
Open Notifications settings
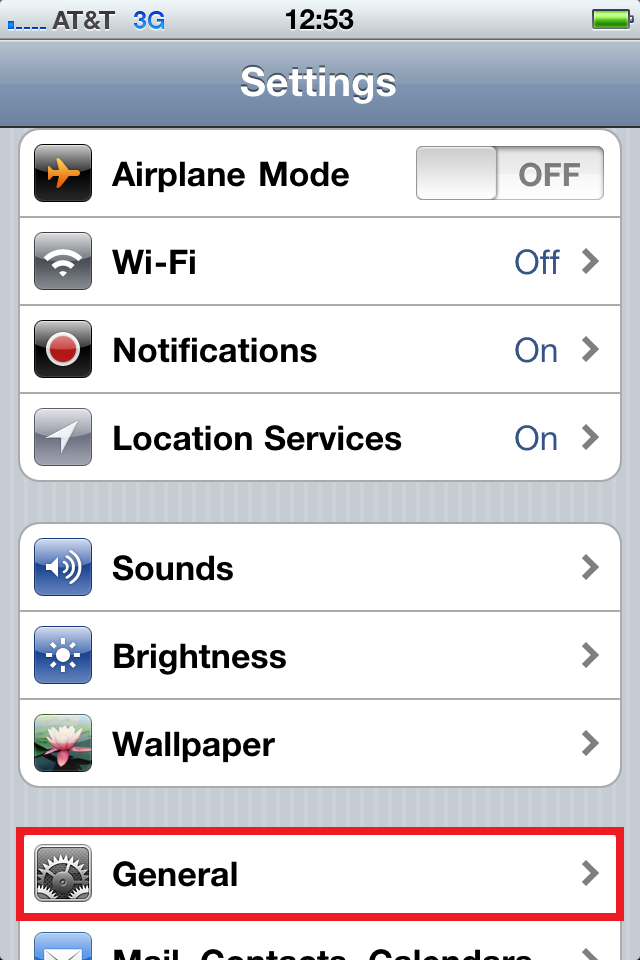coord(320,350)
